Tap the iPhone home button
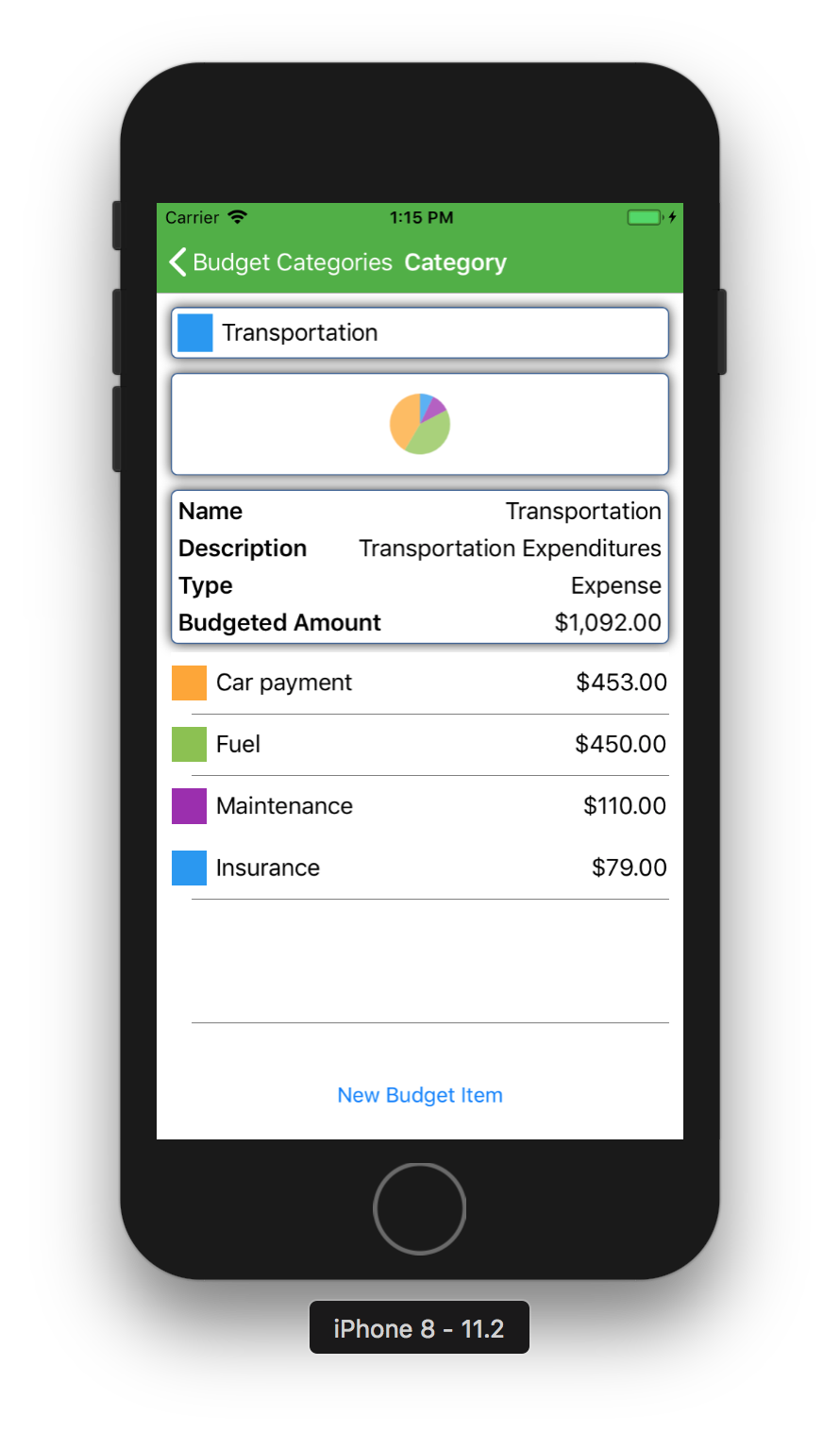This screenshot has height=1433, width=840. [x=420, y=1208]
